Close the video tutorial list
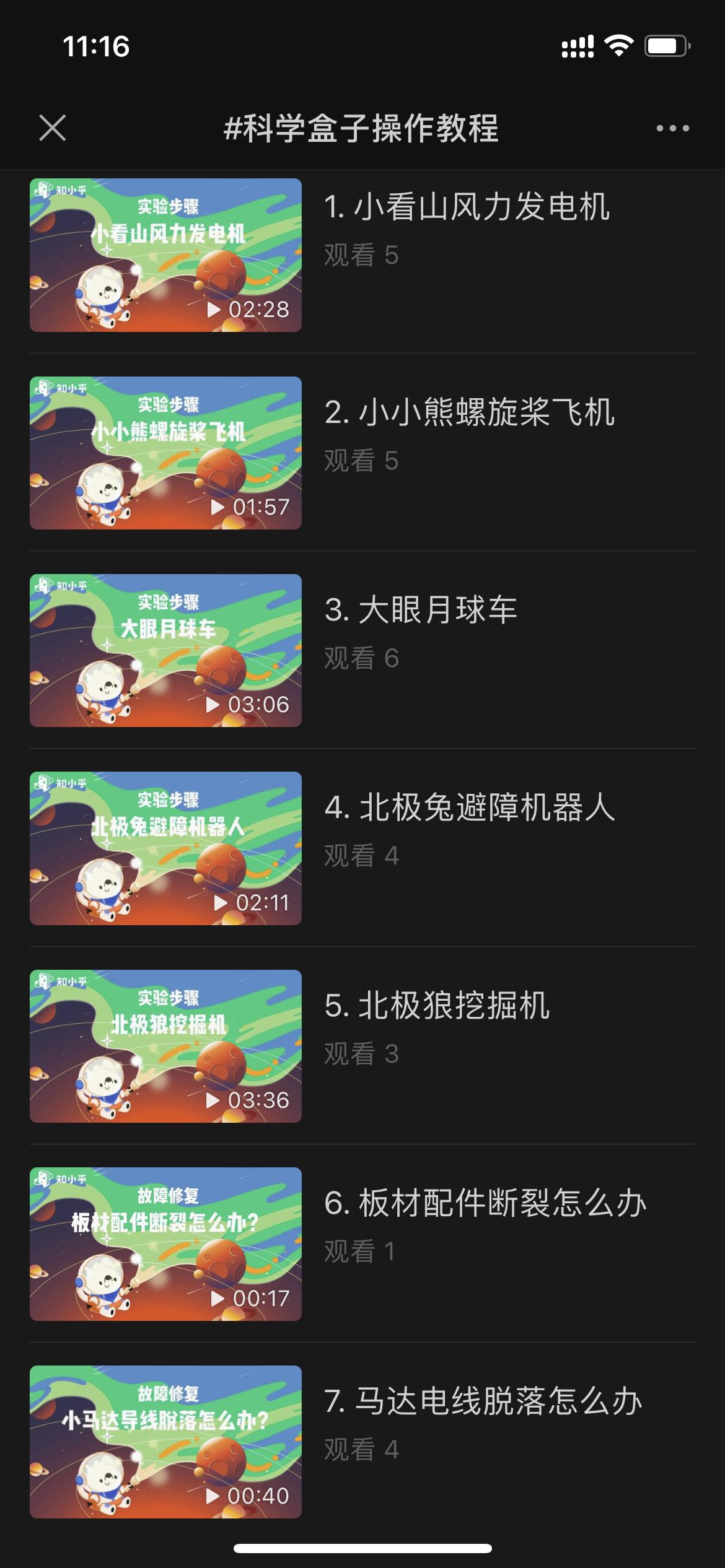 point(53,129)
